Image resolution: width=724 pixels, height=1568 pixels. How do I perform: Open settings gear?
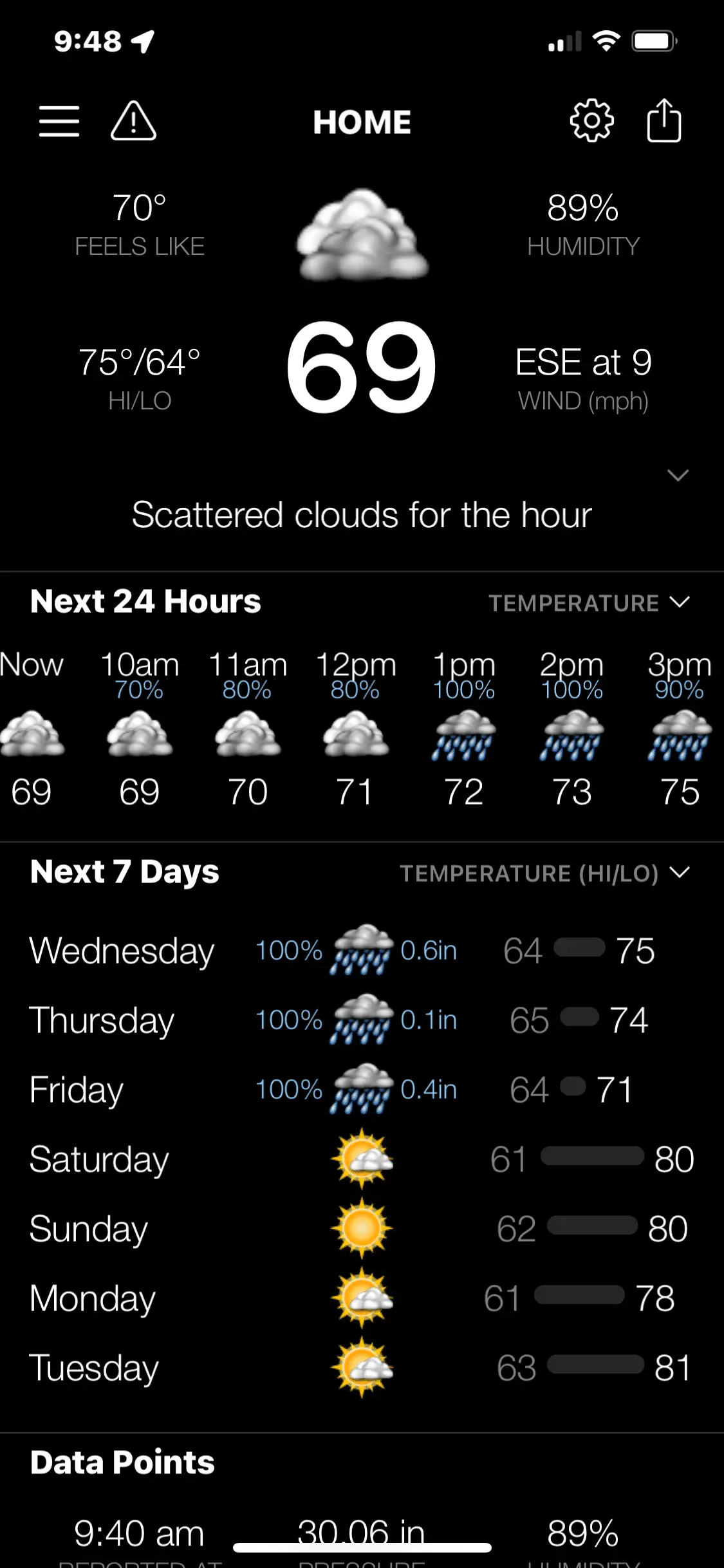[591, 120]
